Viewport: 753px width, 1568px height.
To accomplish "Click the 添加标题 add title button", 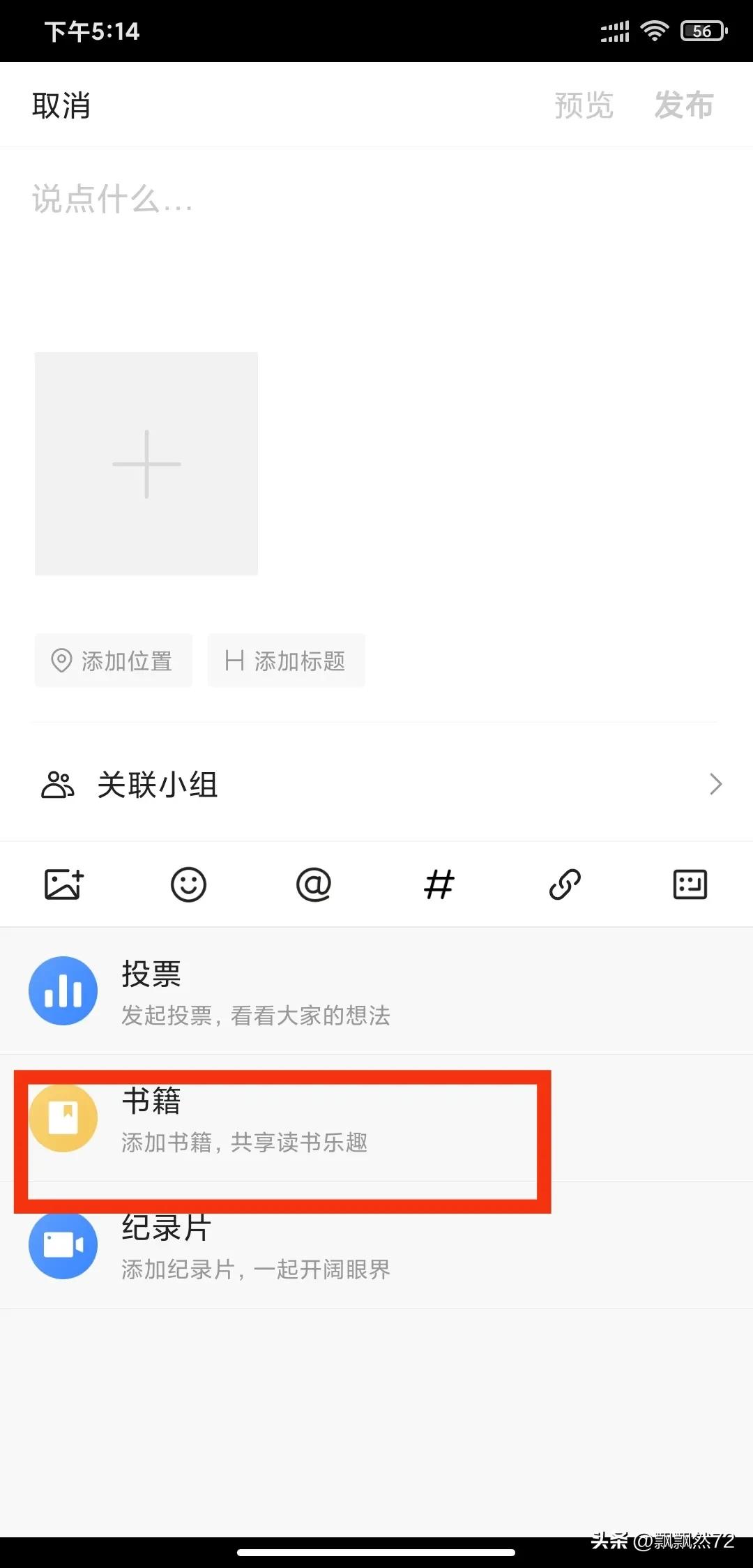I will pos(286,661).
